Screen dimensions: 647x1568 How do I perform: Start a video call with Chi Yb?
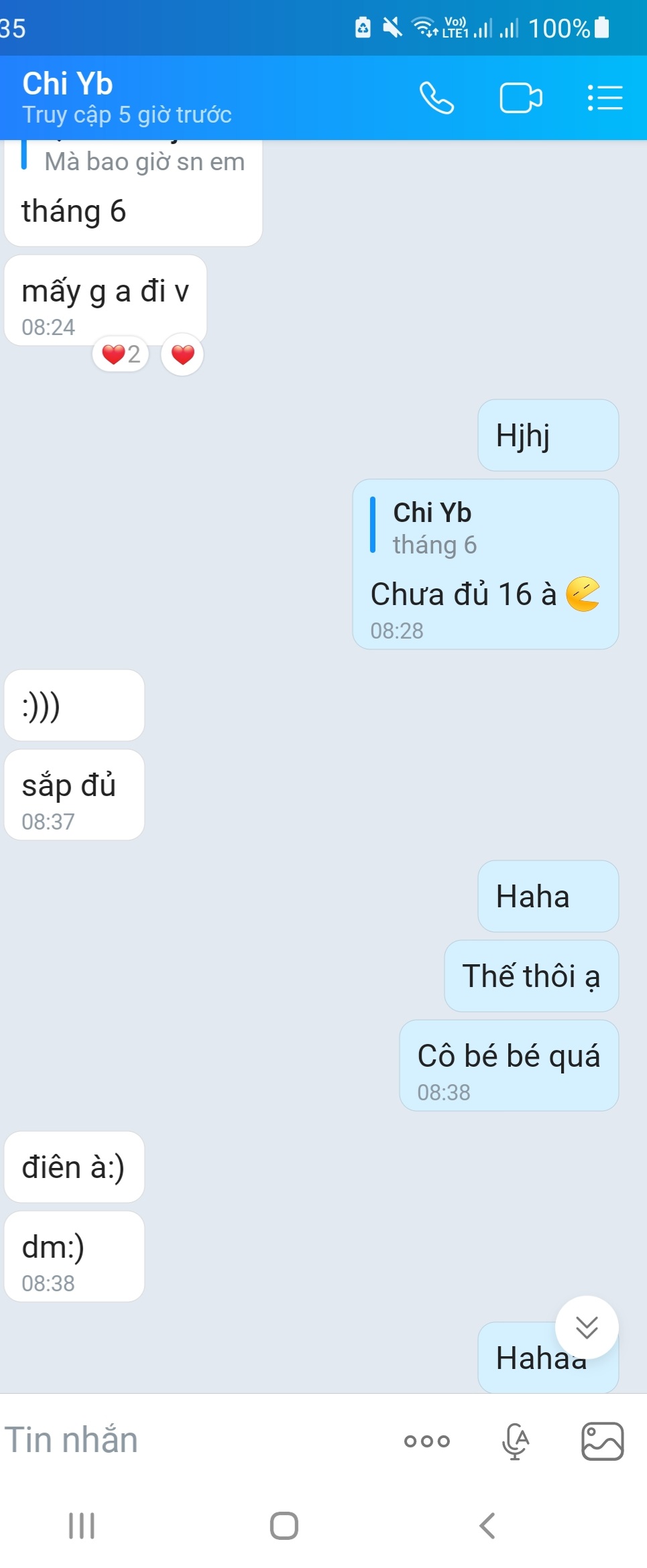[x=520, y=98]
